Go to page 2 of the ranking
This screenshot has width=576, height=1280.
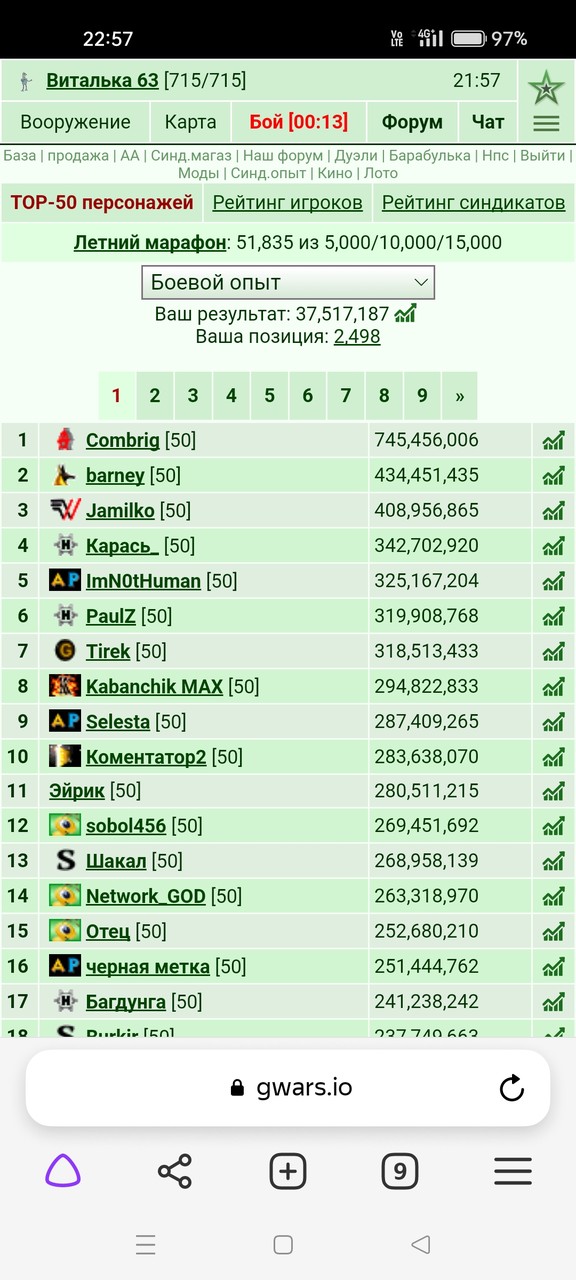click(x=155, y=396)
